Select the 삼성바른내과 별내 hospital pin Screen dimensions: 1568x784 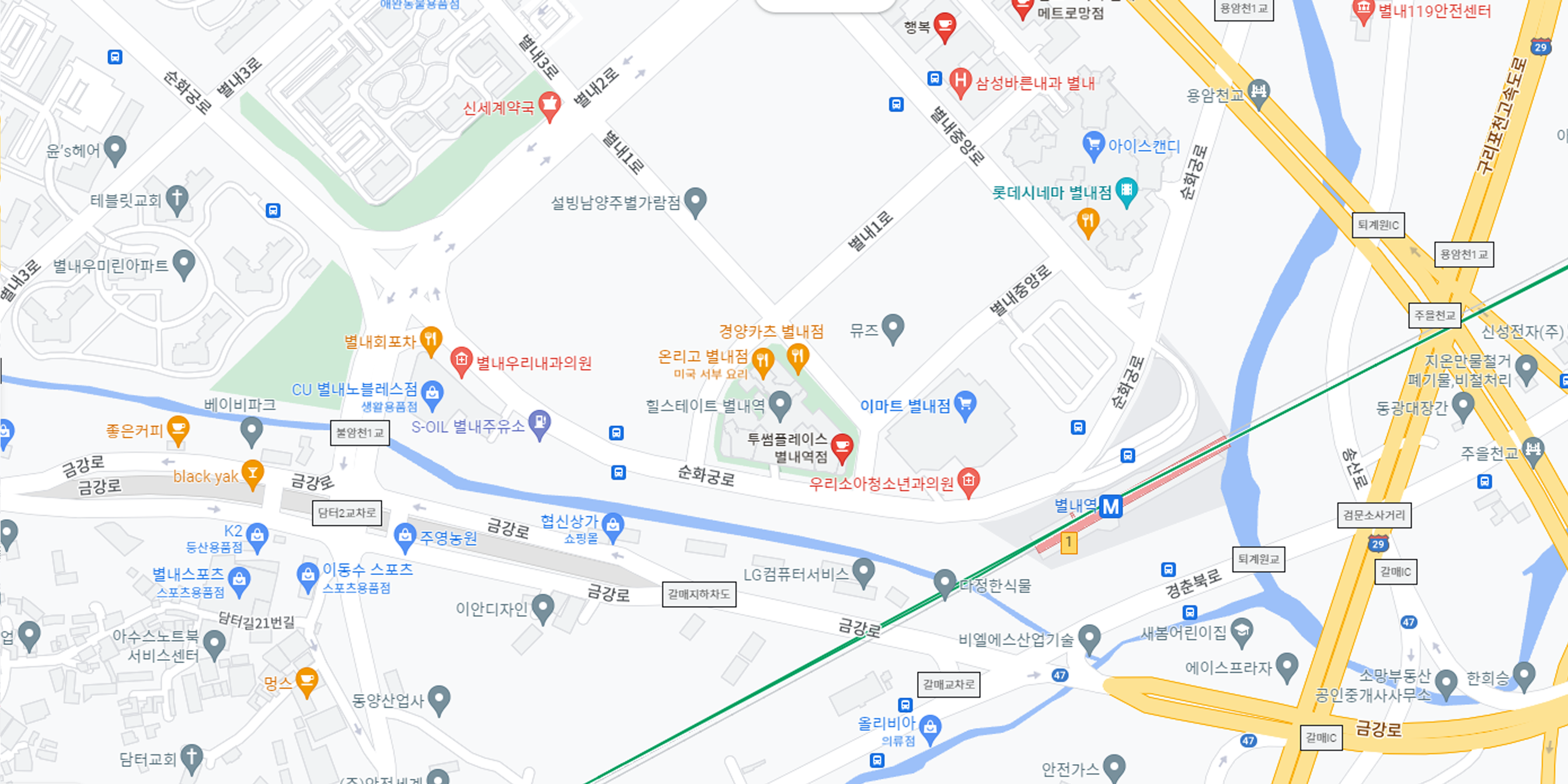click(960, 82)
